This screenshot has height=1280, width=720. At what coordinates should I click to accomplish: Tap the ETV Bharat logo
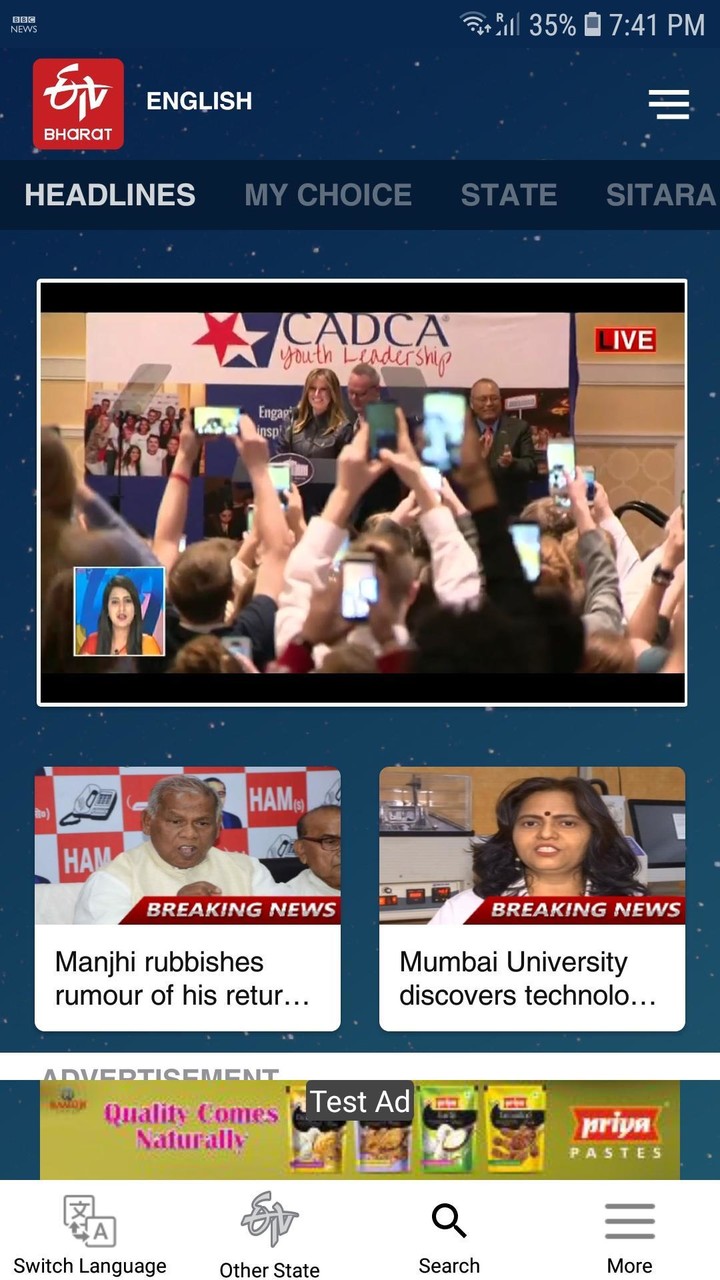[x=79, y=102]
